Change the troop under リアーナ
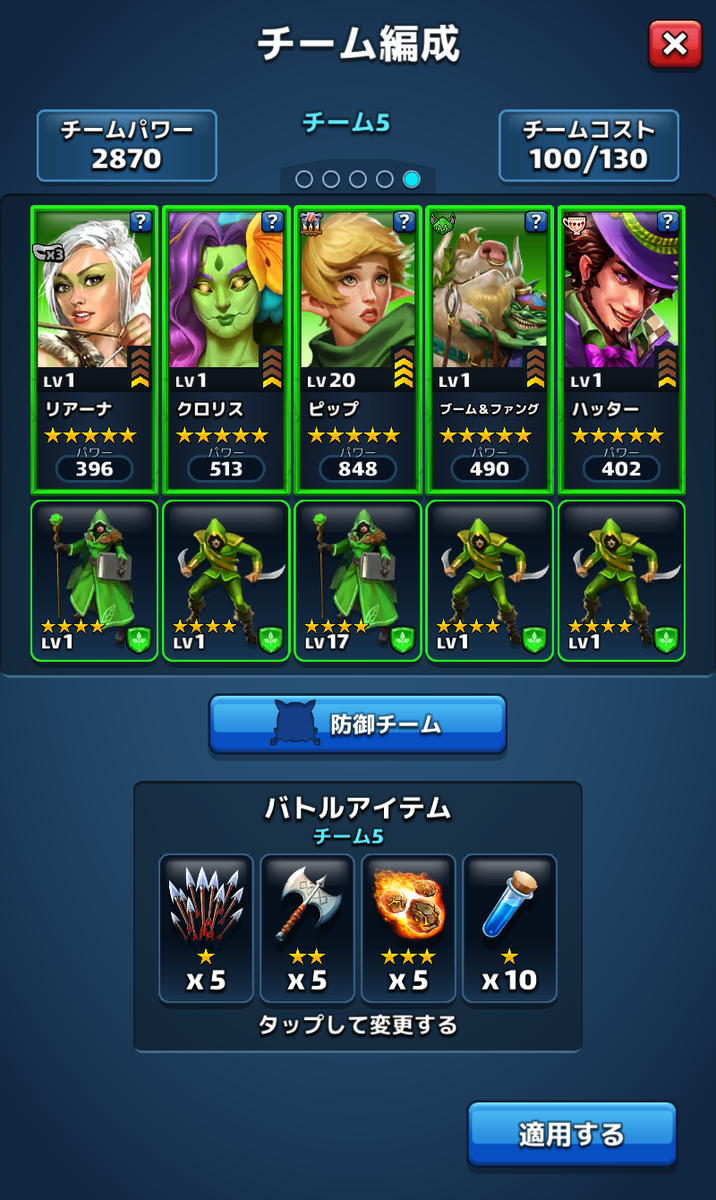 click(x=95, y=580)
